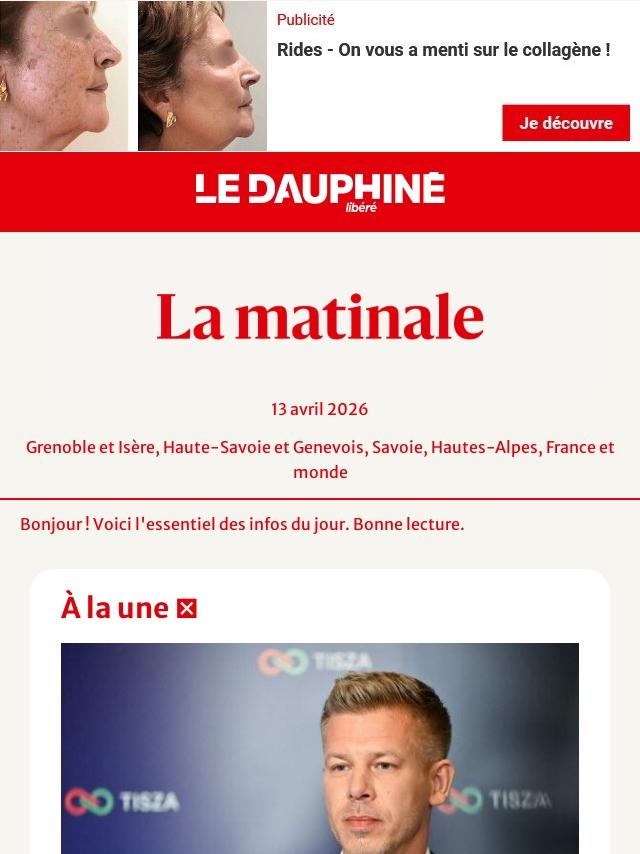Open the Le Dauphiné Libéré header banner

(x=320, y=191)
